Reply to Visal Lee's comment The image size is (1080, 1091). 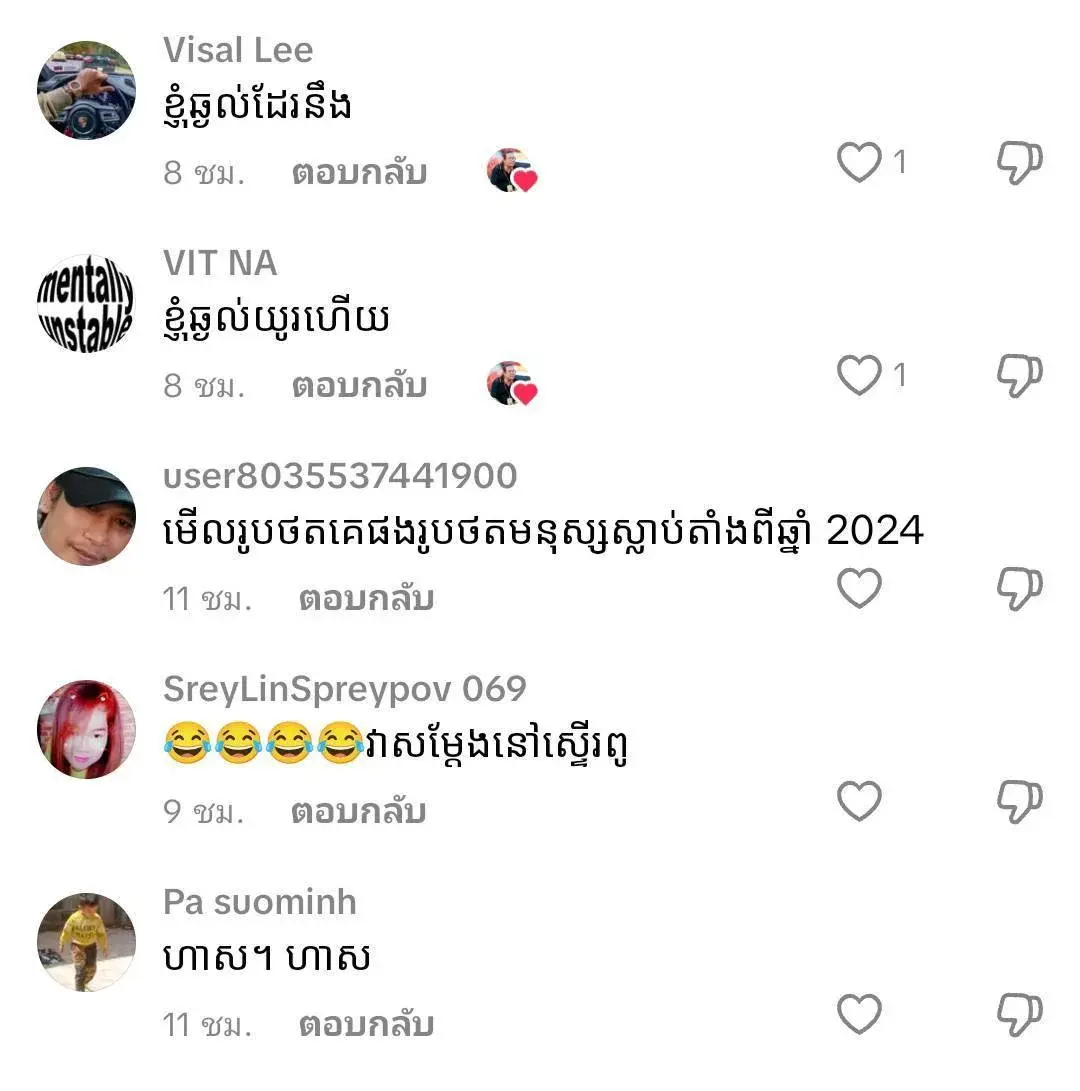(359, 173)
